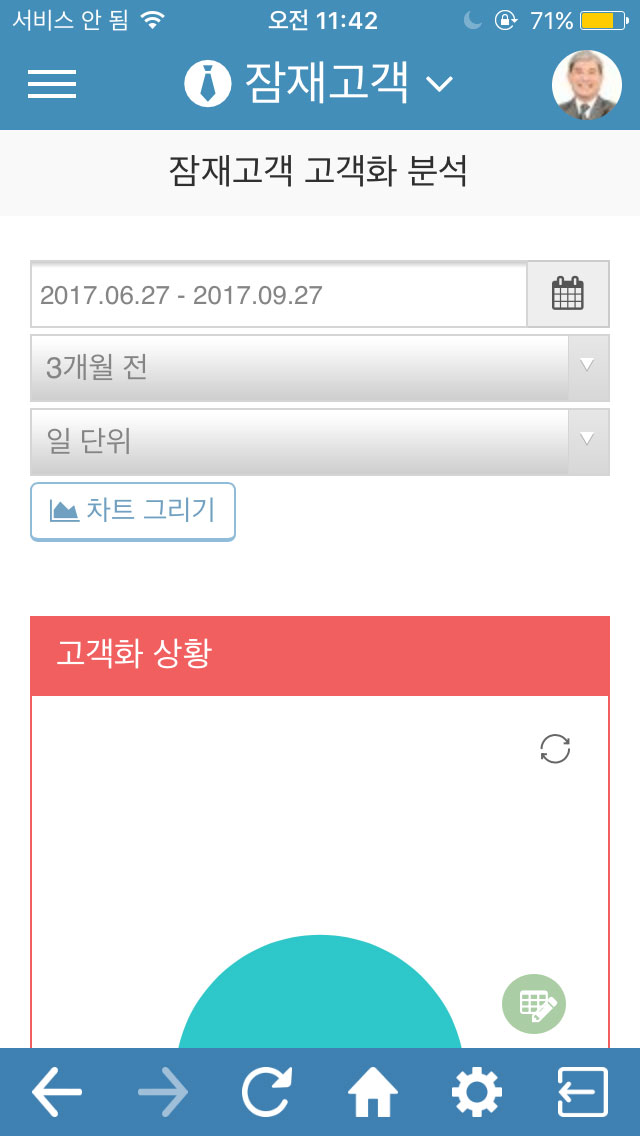
Task: Log out using the exit icon
Action: point(582,1092)
